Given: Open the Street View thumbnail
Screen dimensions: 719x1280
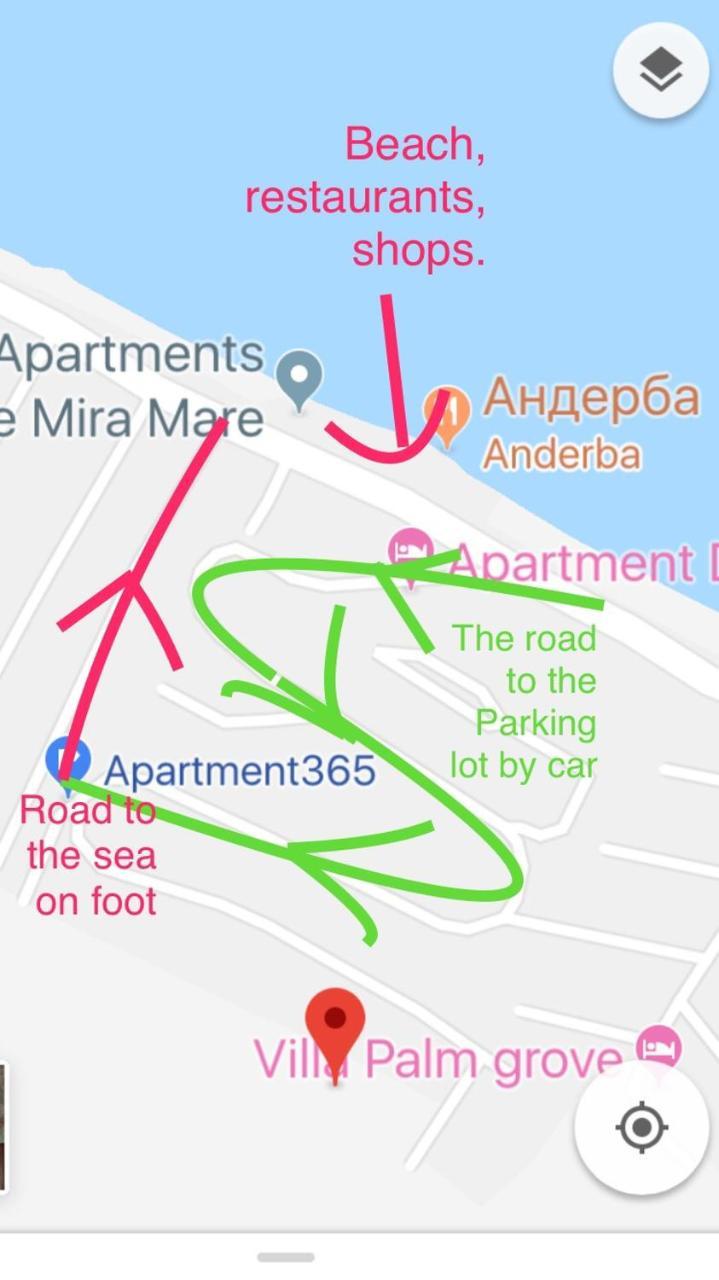Looking at the screenshot, I should pos(3,1127).
